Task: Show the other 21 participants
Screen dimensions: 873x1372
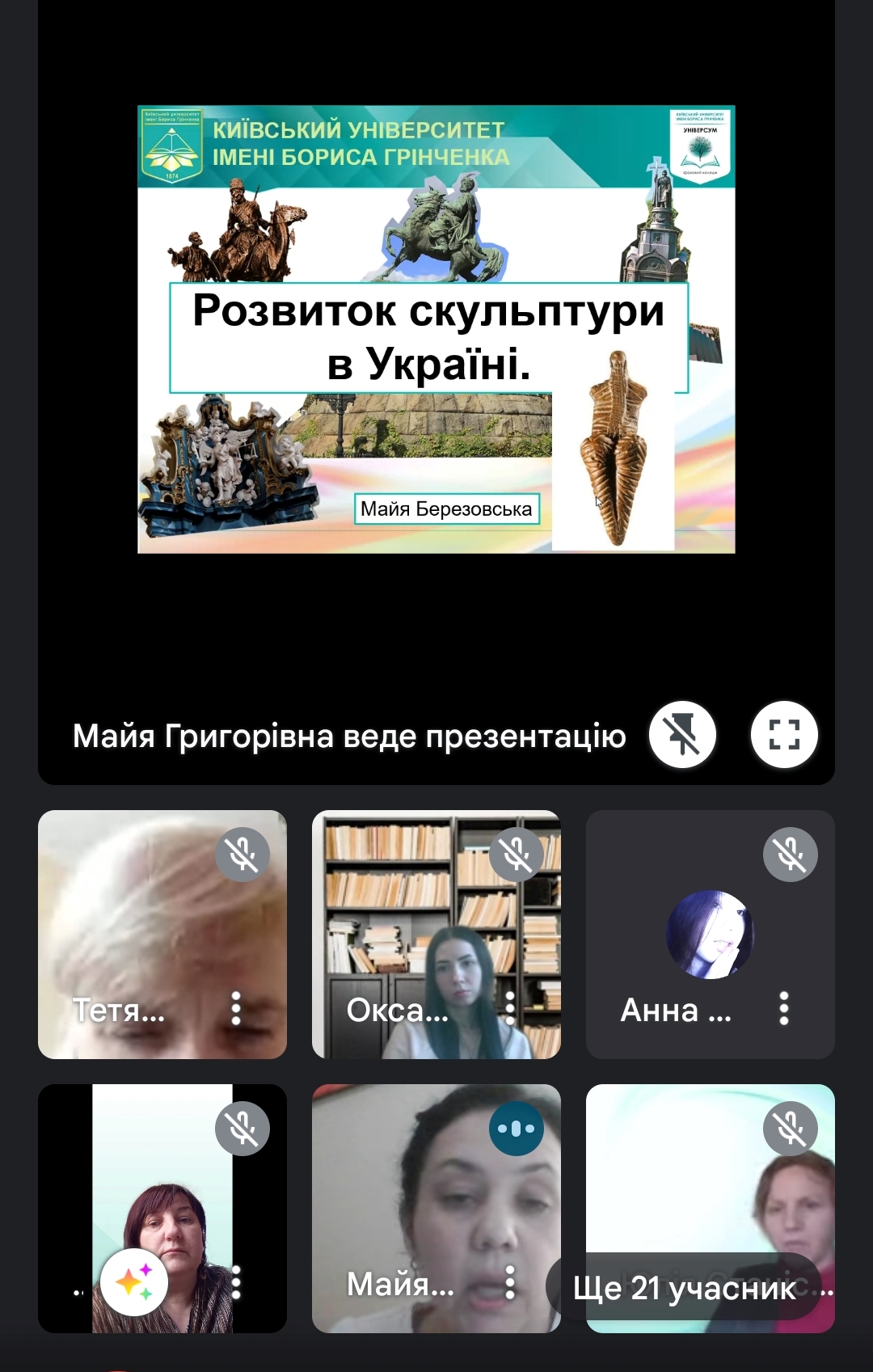Action: (x=684, y=1288)
